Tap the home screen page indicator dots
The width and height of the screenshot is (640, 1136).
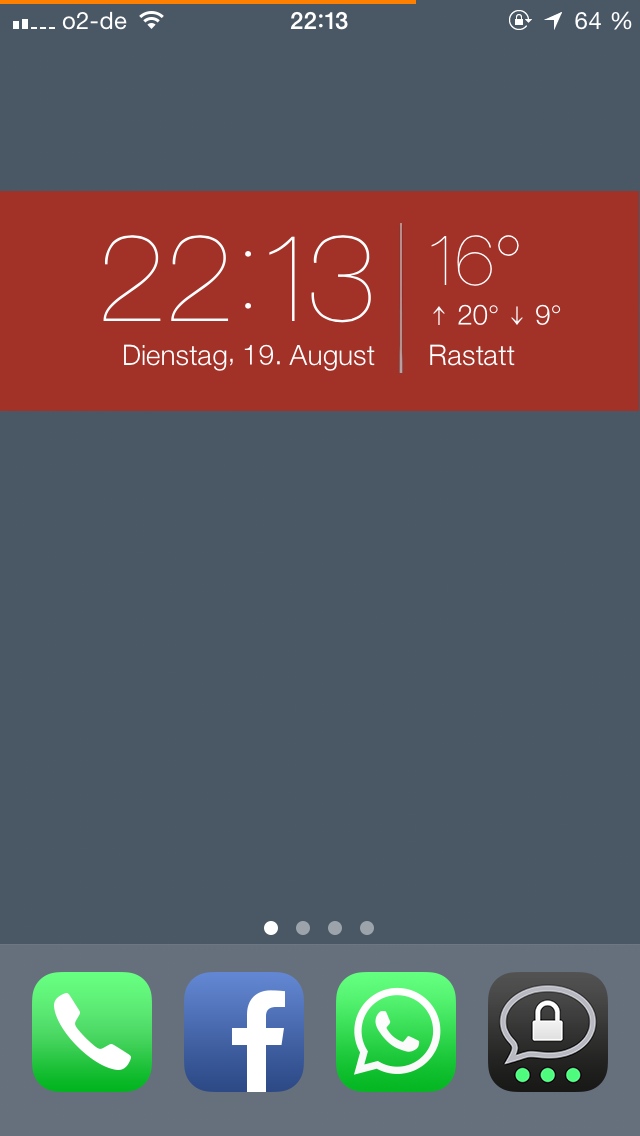319,927
